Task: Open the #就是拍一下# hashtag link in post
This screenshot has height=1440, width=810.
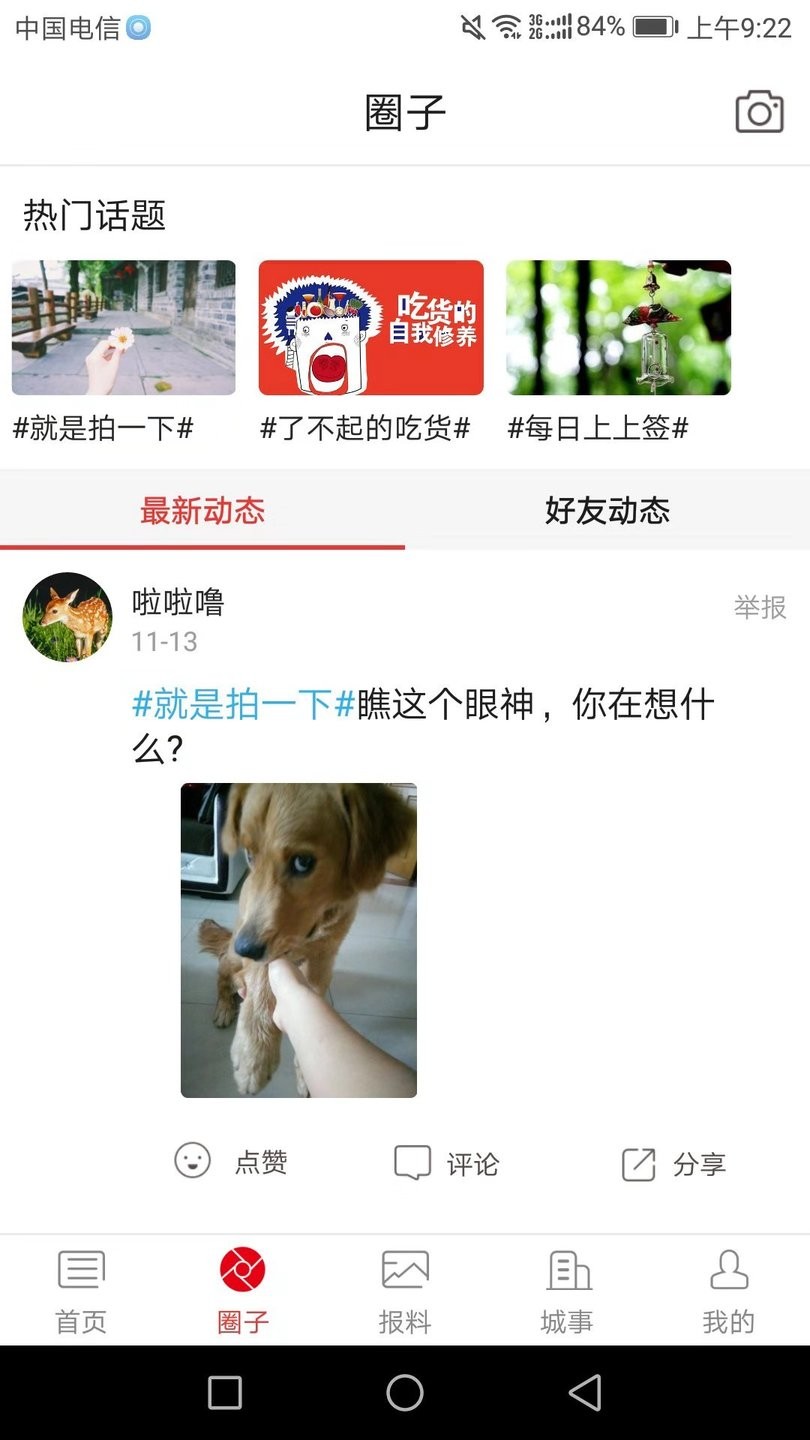Action: pos(244,705)
